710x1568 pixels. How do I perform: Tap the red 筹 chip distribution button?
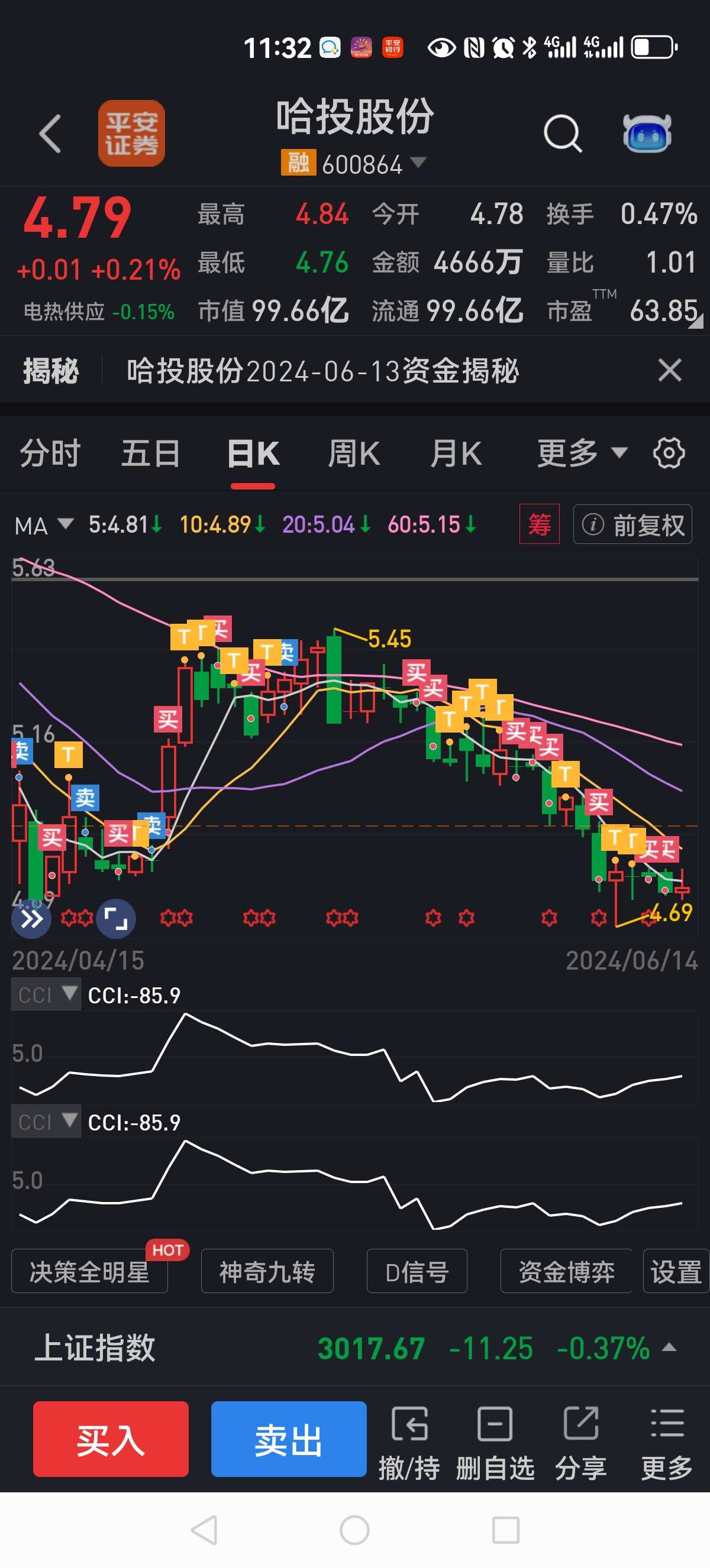[540, 524]
